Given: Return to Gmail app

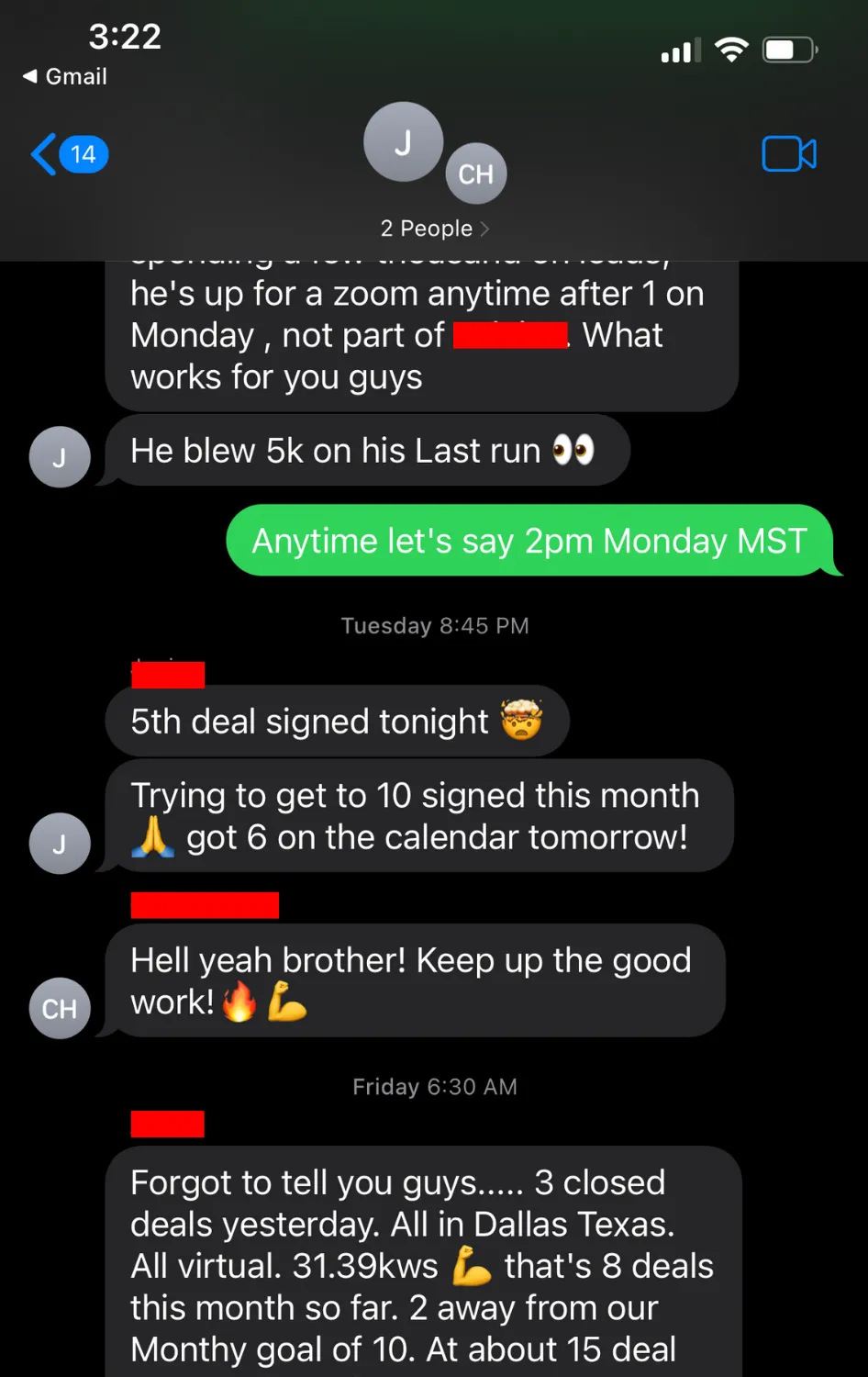Looking at the screenshot, I should (x=64, y=77).
